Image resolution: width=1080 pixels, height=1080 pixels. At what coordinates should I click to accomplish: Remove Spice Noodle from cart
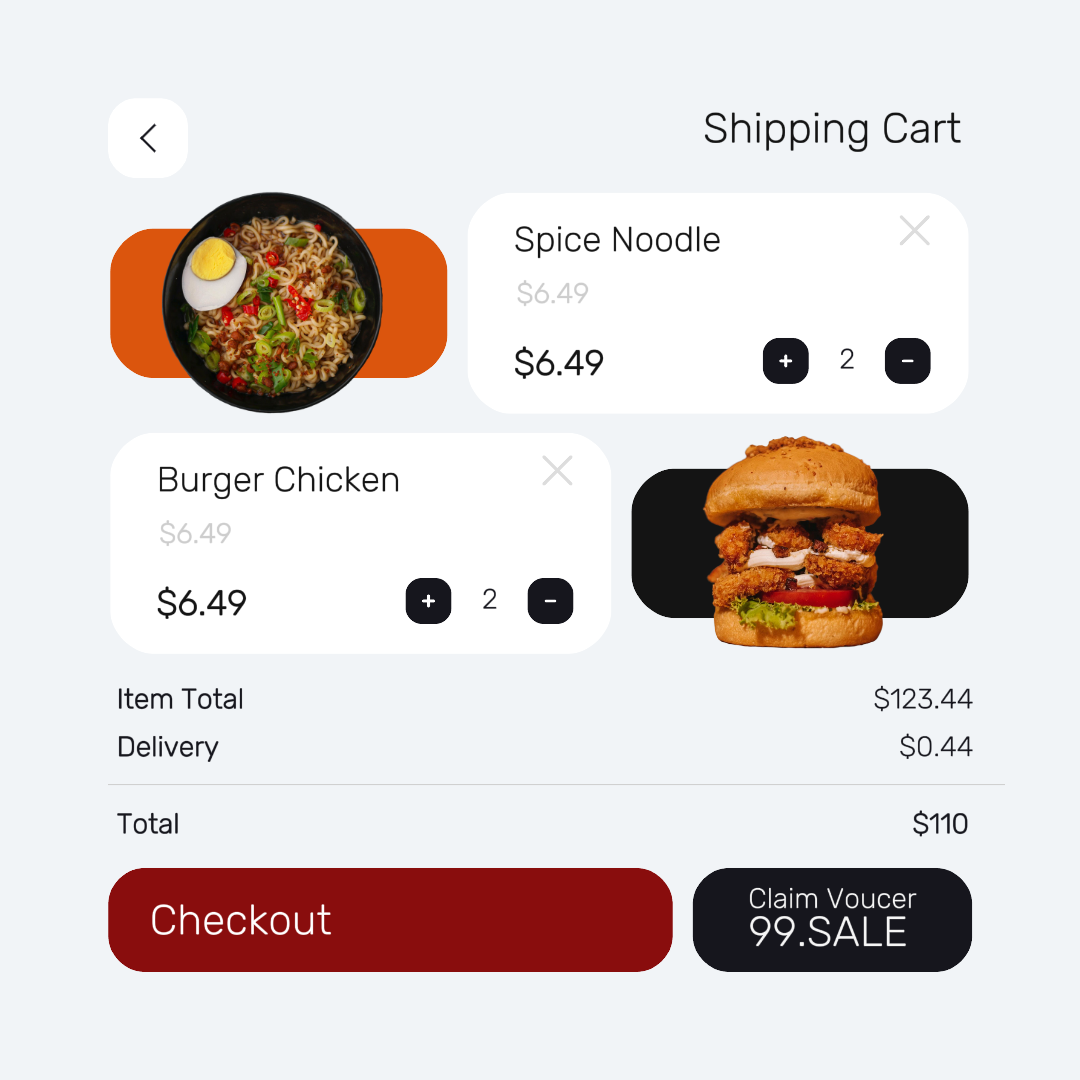pyautogui.click(x=914, y=231)
